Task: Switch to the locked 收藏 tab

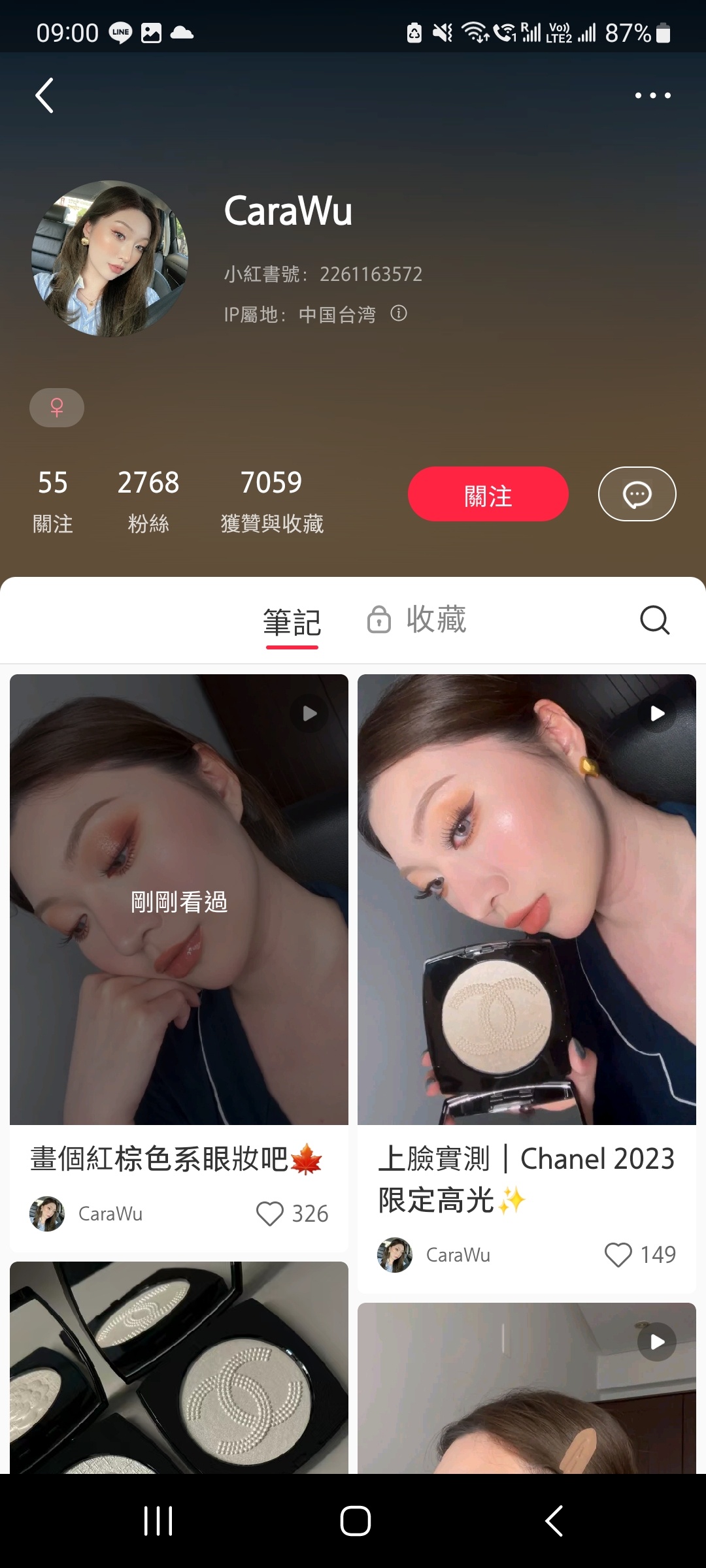Action: (x=418, y=620)
